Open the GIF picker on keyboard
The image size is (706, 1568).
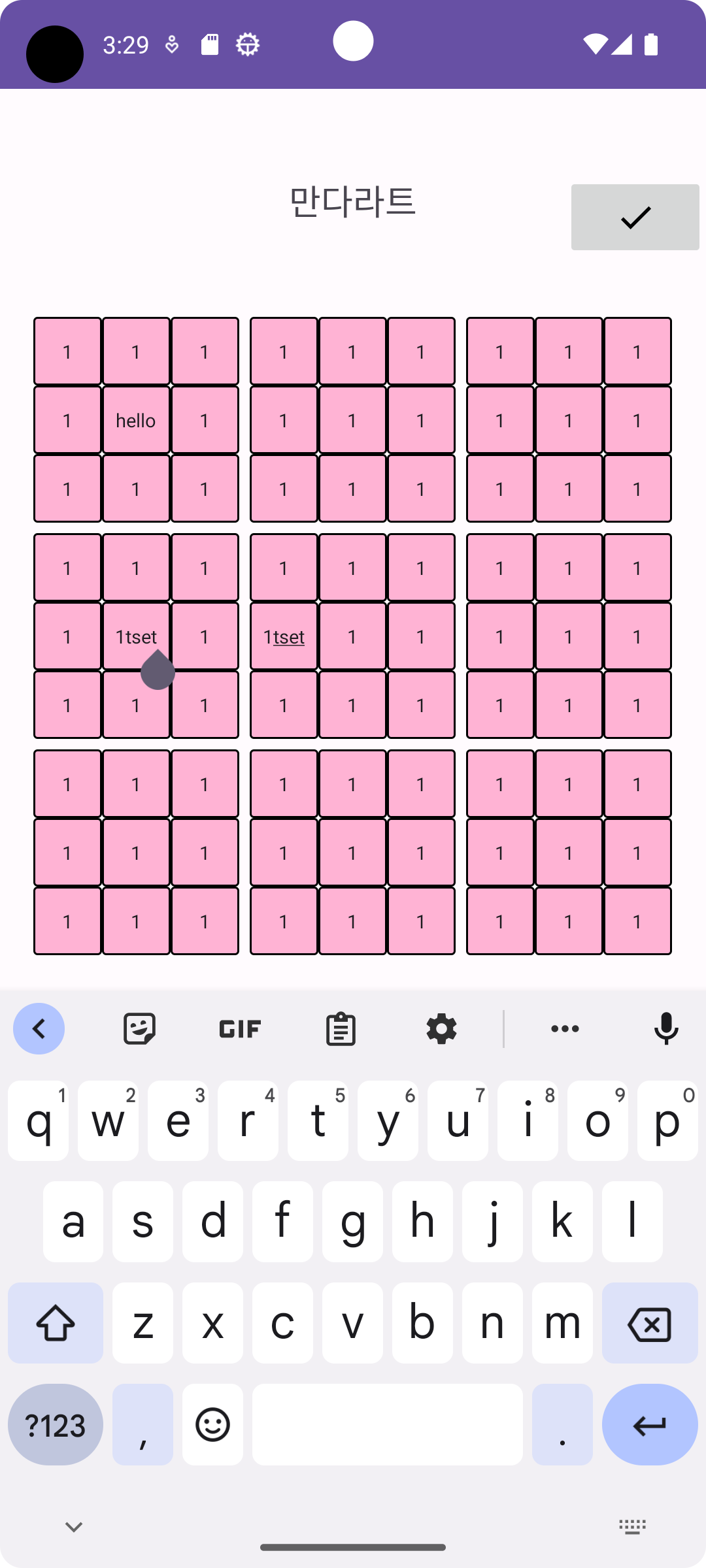pos(240,1029)
